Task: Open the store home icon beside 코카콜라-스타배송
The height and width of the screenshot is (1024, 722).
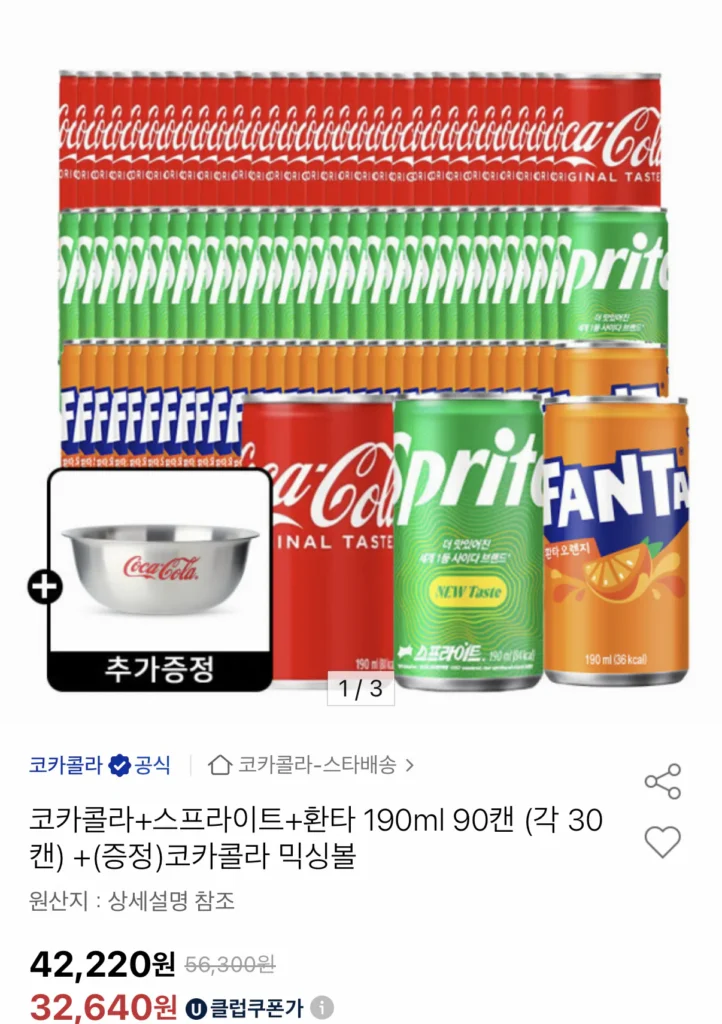Action: click(221, 764)
